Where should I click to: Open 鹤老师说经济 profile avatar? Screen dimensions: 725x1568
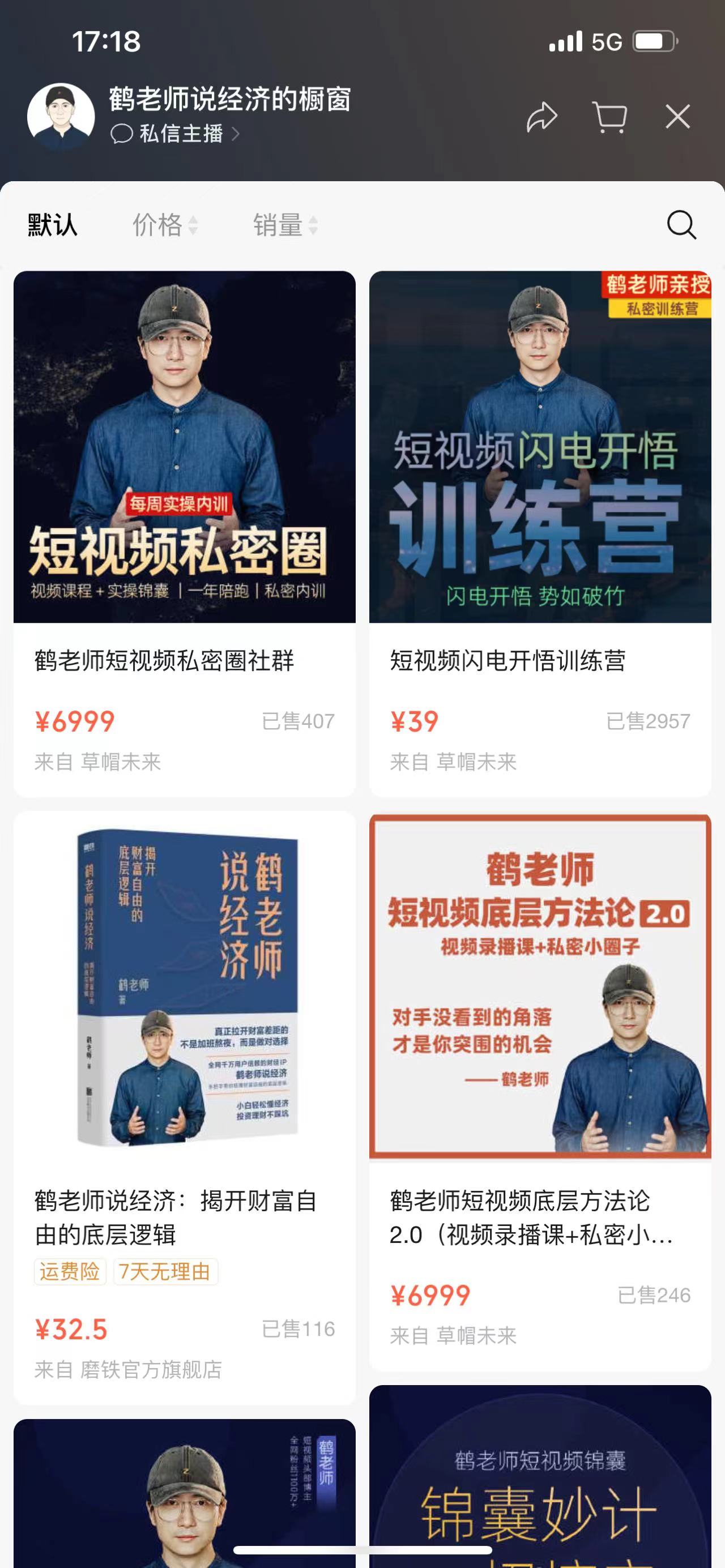[x=61, y=116]
